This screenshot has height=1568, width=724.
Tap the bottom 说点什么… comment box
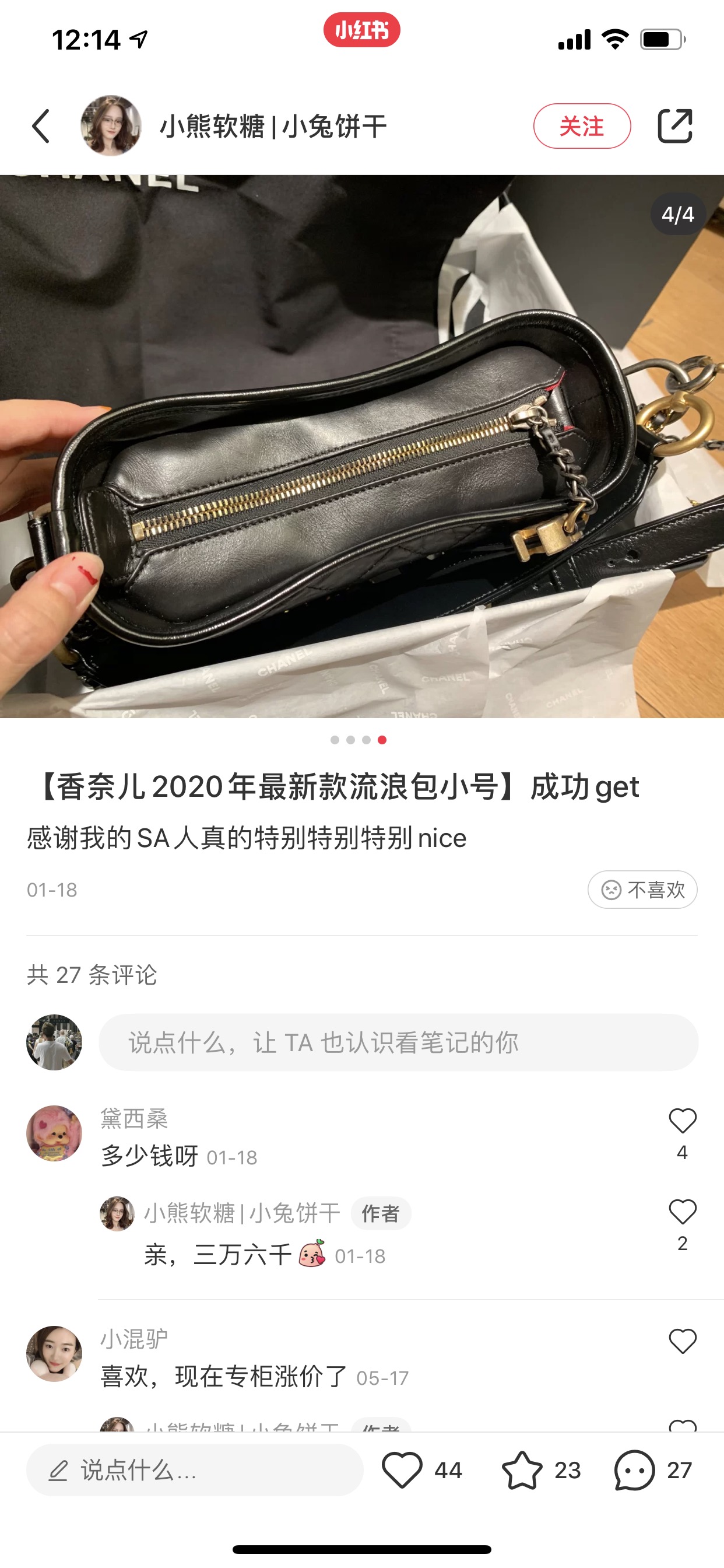coord(195,1471)
